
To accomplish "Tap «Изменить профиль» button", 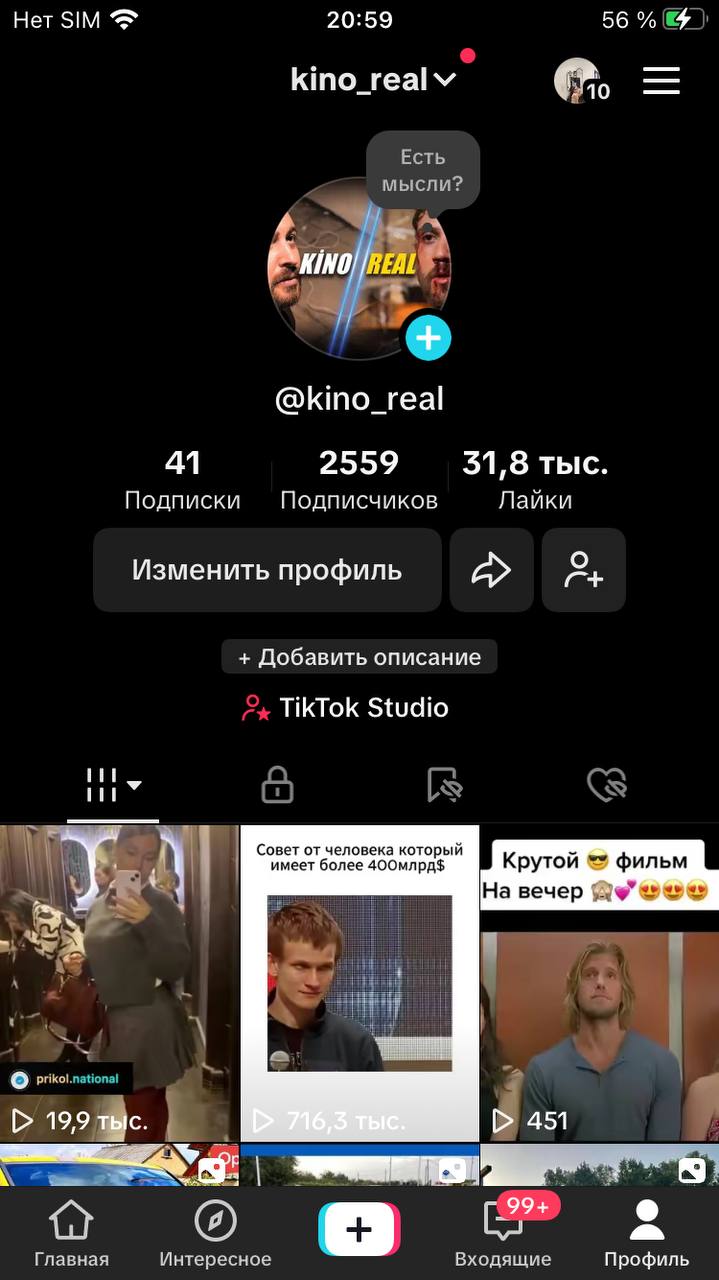I will pyautogui.click(x=267, y=570).
